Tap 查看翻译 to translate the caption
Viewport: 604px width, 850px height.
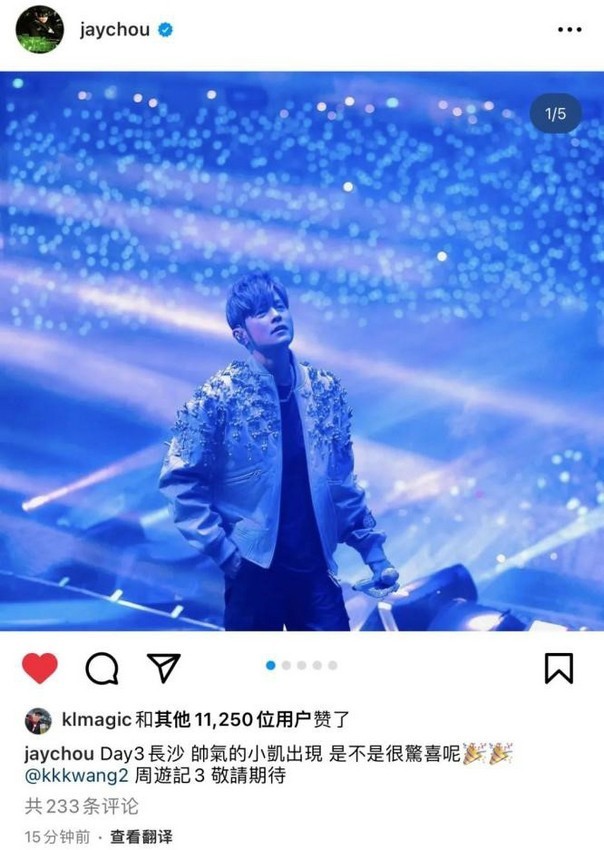(x=141, y=837)
